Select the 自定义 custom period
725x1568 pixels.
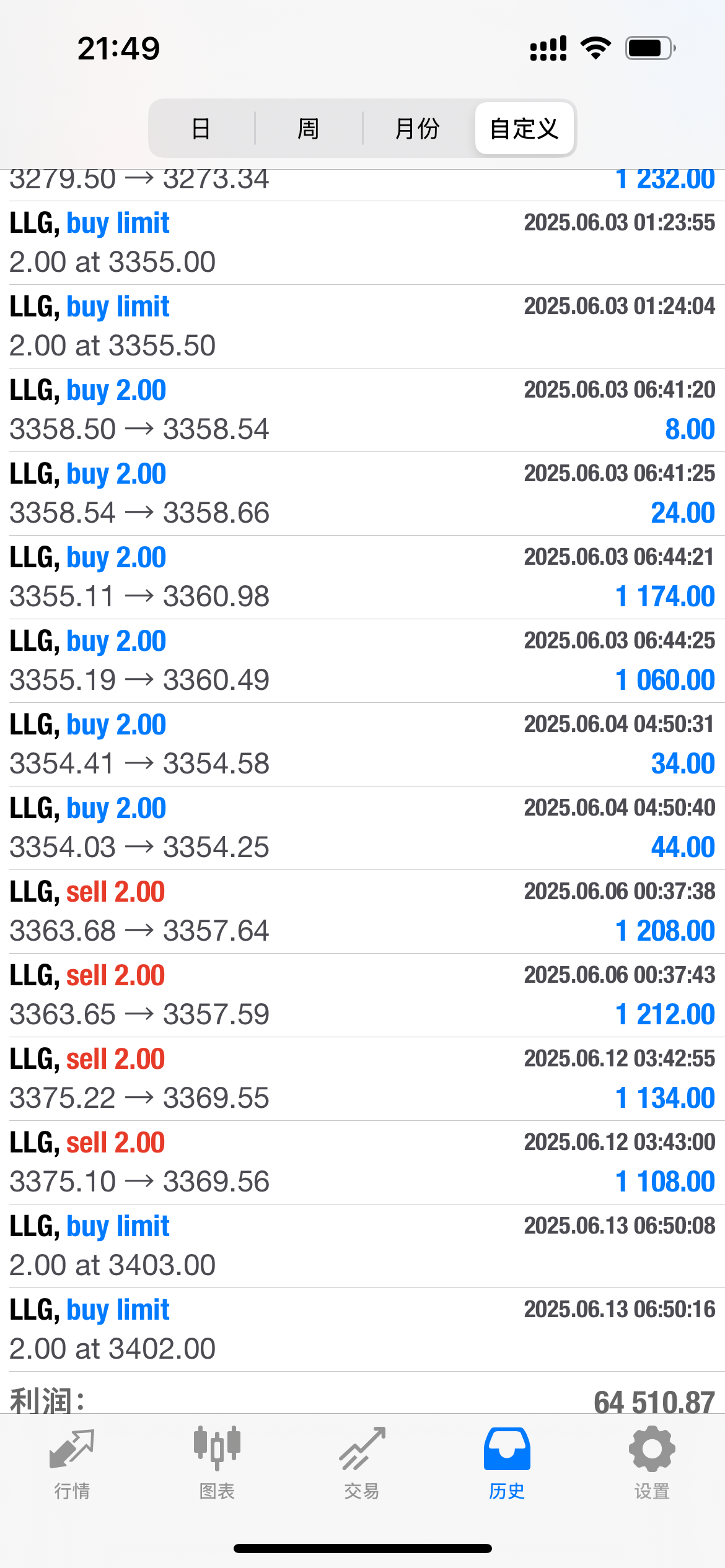click(x=524, y=129)
